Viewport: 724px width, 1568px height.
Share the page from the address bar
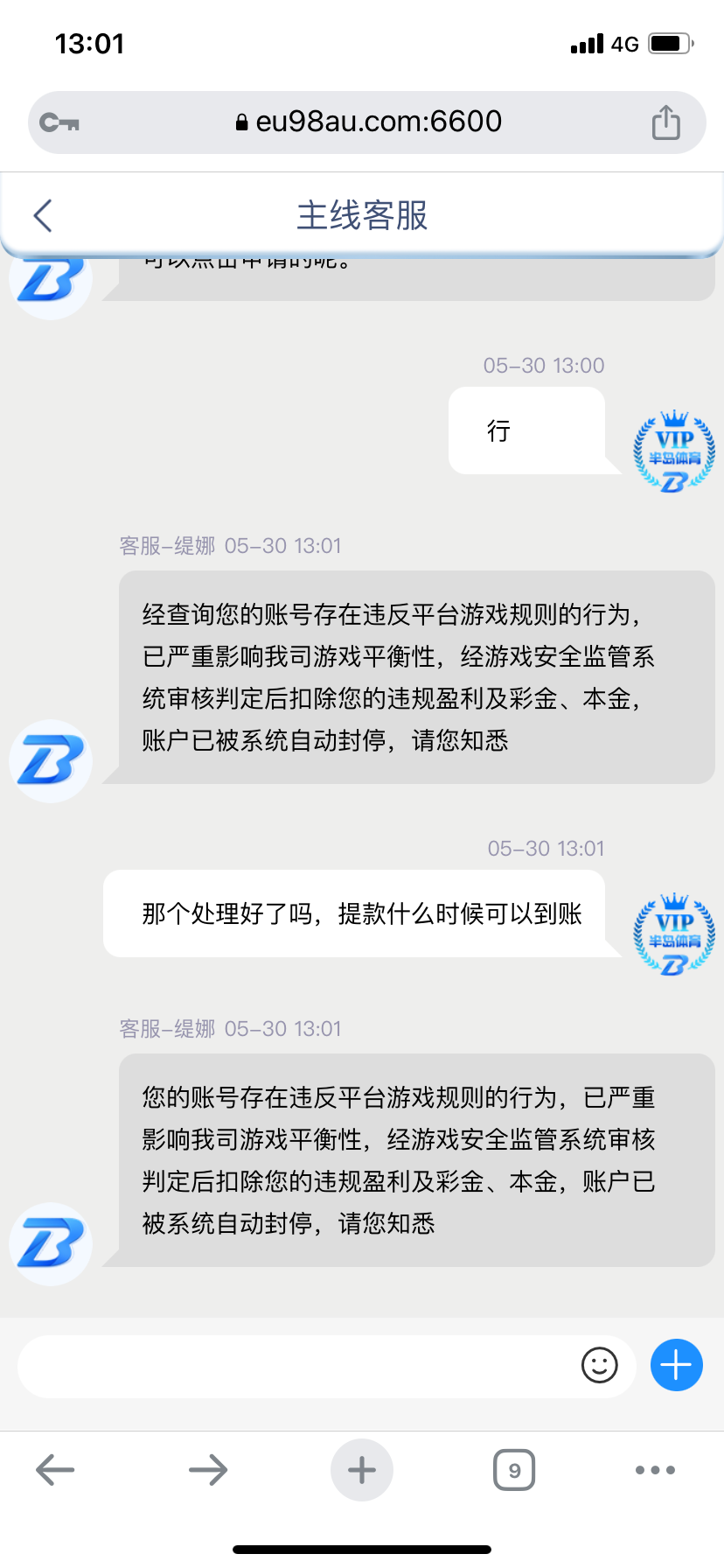pyautogui.click(x=665, y=122)
